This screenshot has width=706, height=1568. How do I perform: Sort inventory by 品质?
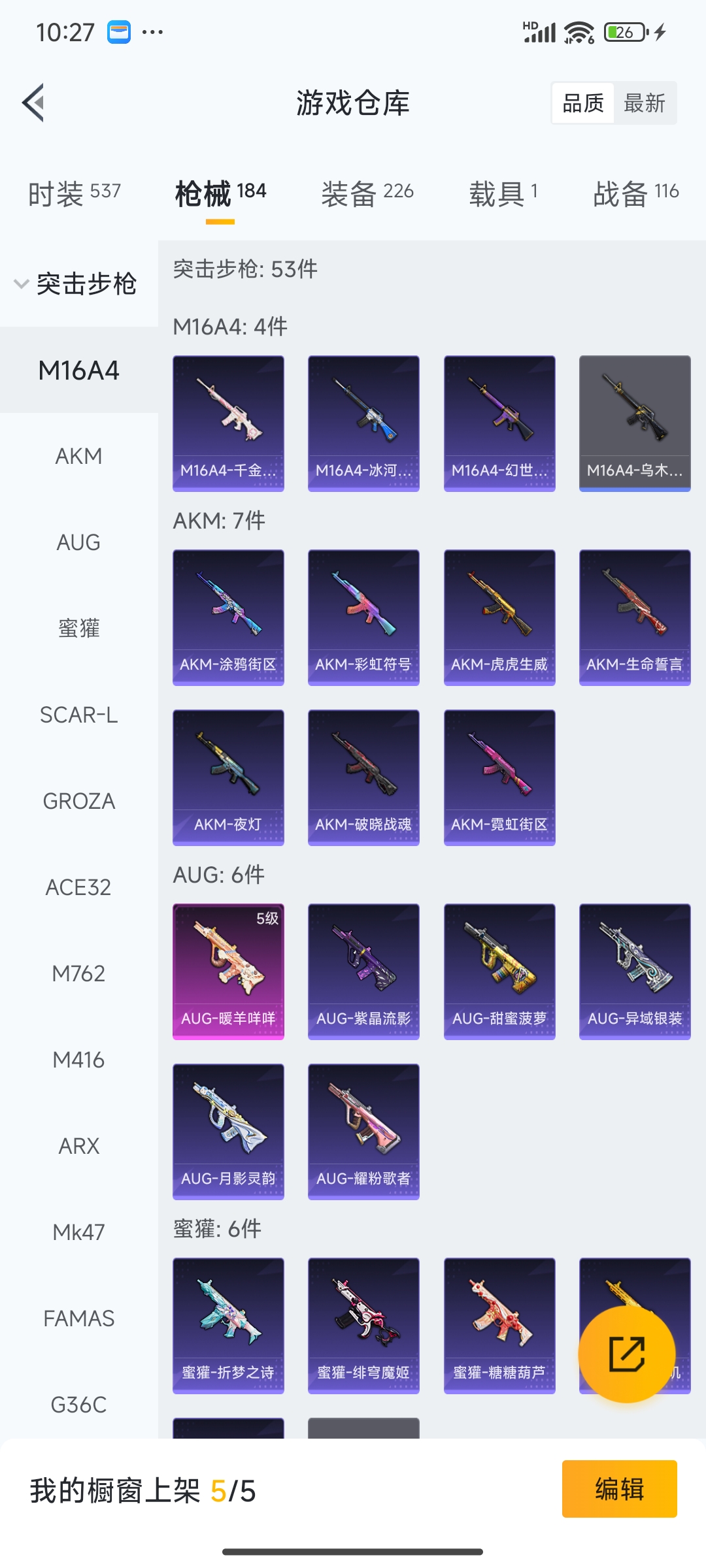(583, 103)
